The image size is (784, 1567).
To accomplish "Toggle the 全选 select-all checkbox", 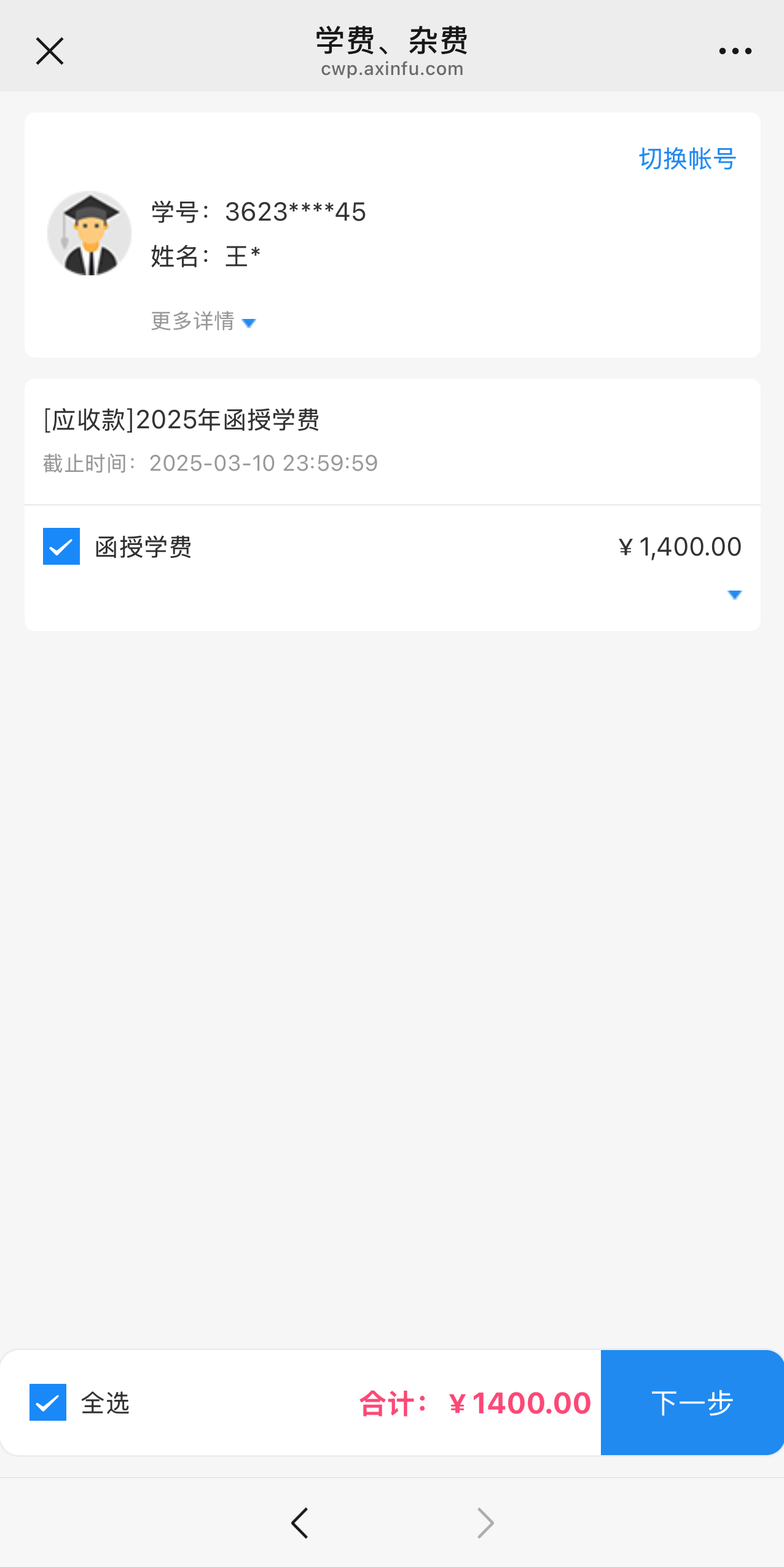I will [48, 1402].
